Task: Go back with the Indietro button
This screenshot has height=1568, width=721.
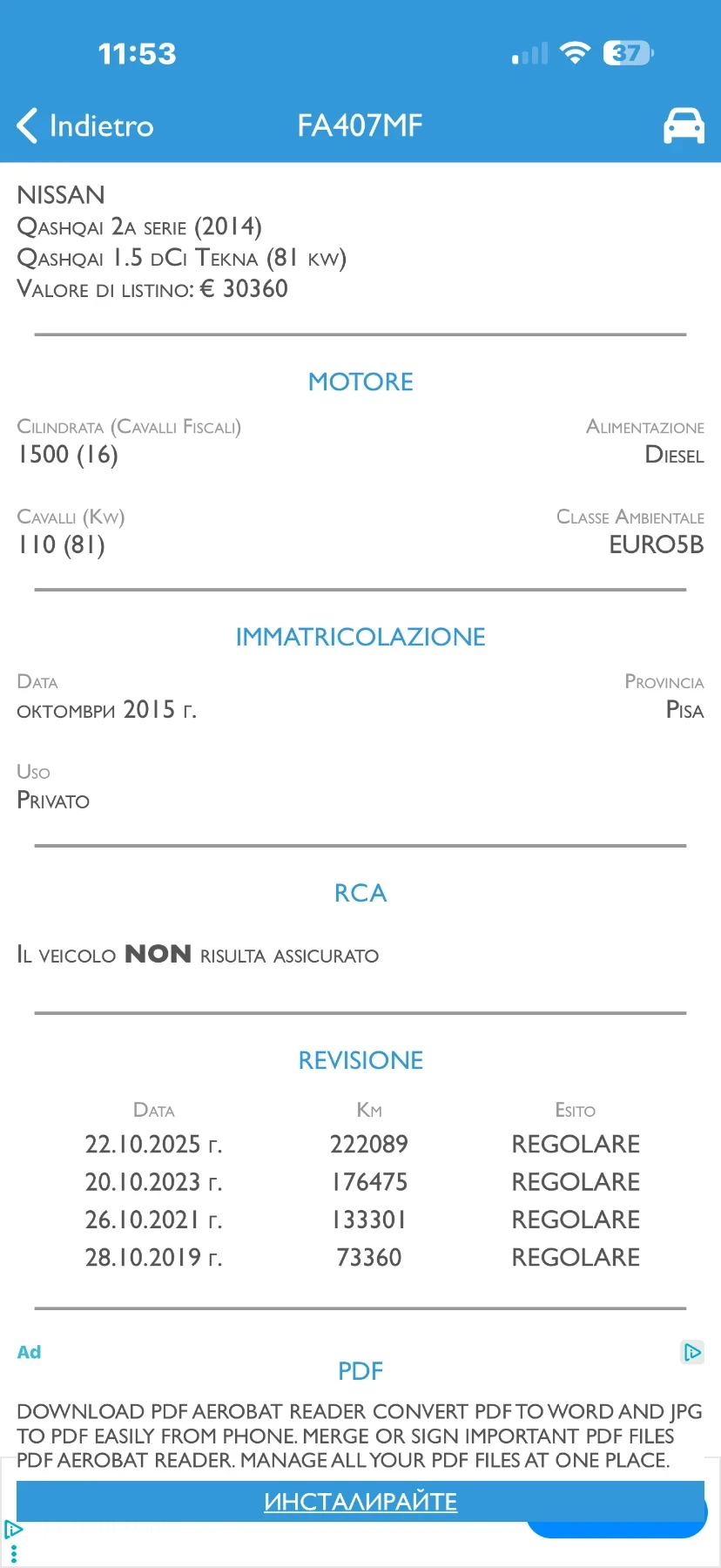Action: pyautogui.click(x=85, y=125)
